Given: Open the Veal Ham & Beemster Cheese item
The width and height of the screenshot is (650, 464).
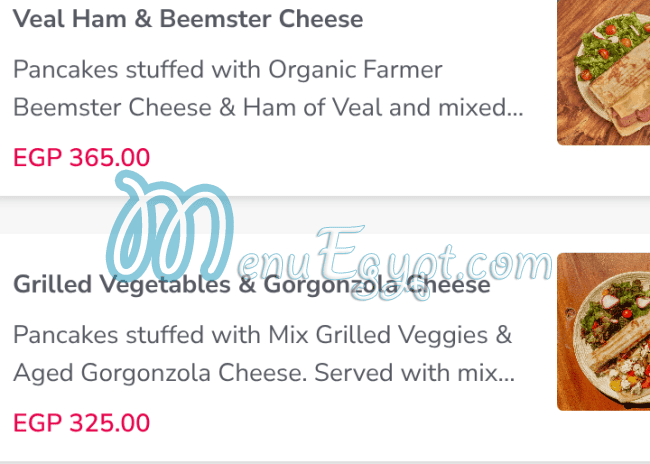Looking at the screenshot, I should (x=189, y=19).
